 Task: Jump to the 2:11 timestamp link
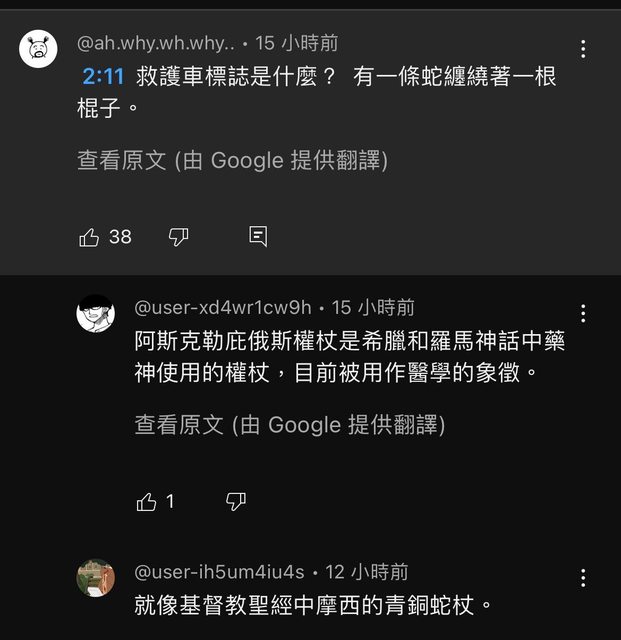point(102,77)
